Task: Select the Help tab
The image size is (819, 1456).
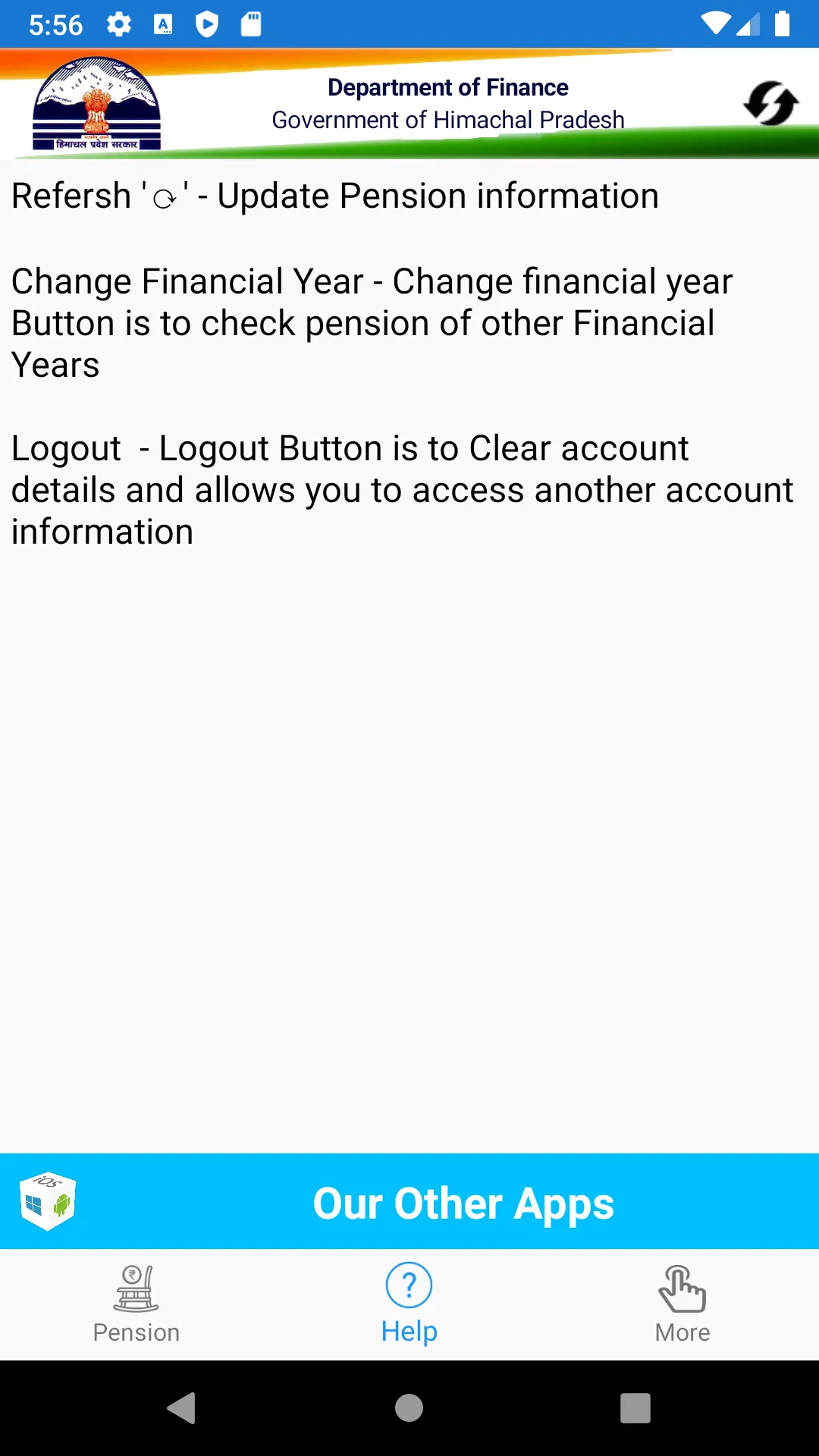Action: 409,1304
